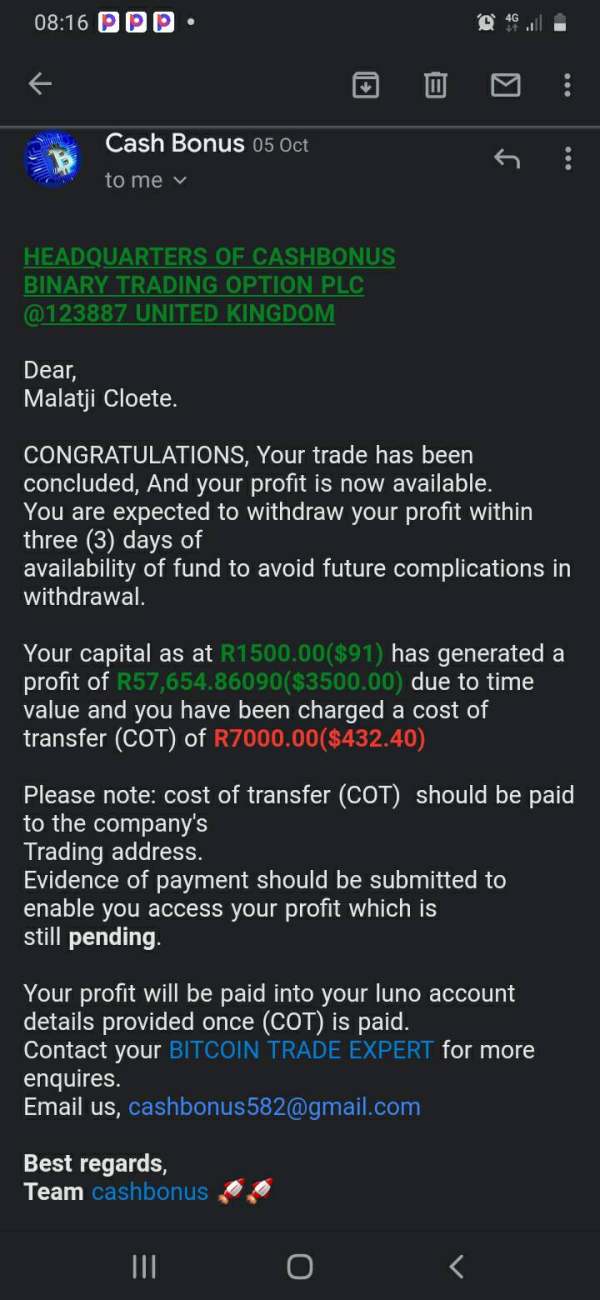Open the BITCOIN TRADE EXPERT link
The height and width of the screenshot is (1300, 600).
coord(301,1050)
